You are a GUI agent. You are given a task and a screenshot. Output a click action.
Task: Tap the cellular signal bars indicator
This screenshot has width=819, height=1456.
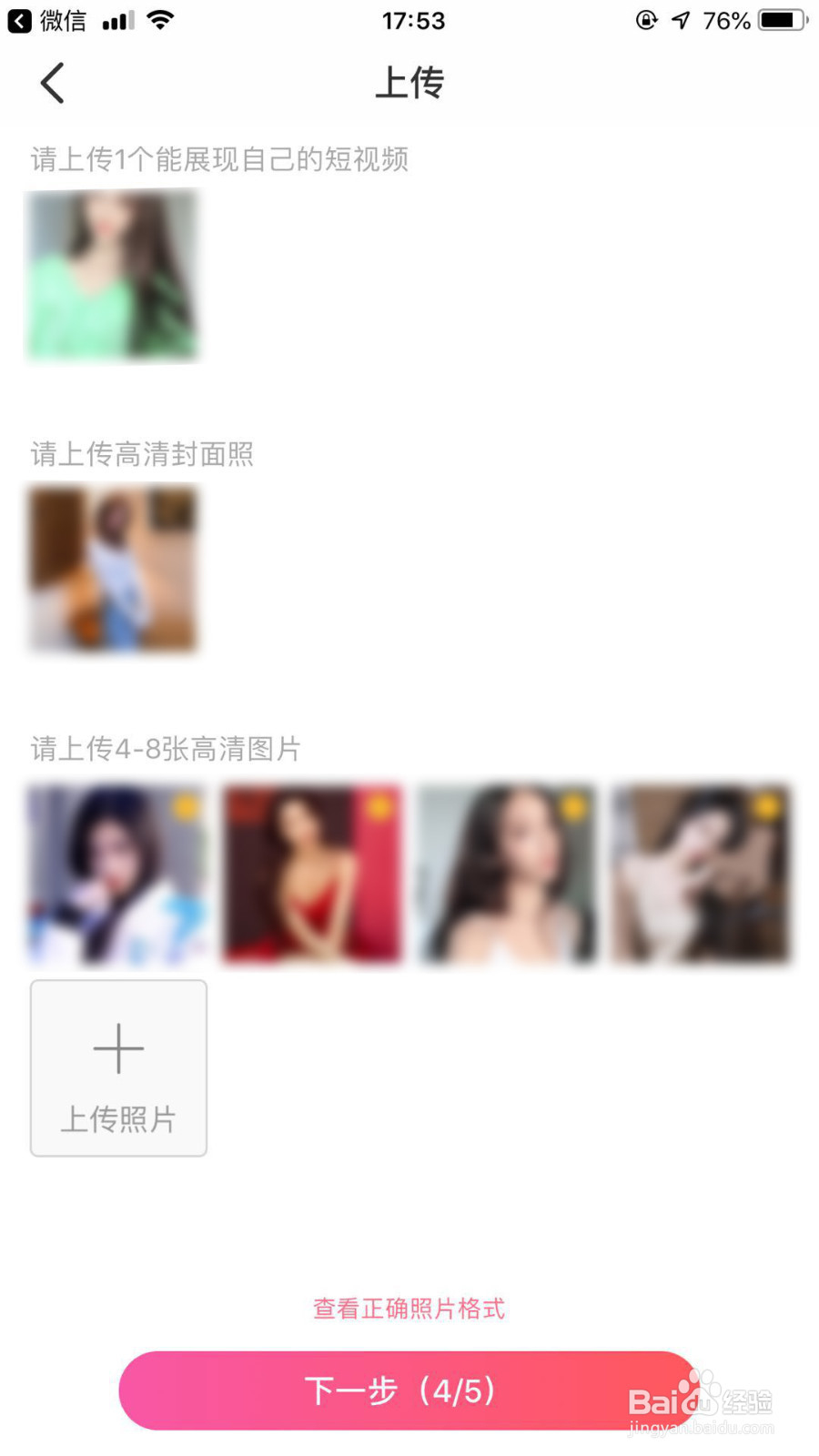point(117,19)
